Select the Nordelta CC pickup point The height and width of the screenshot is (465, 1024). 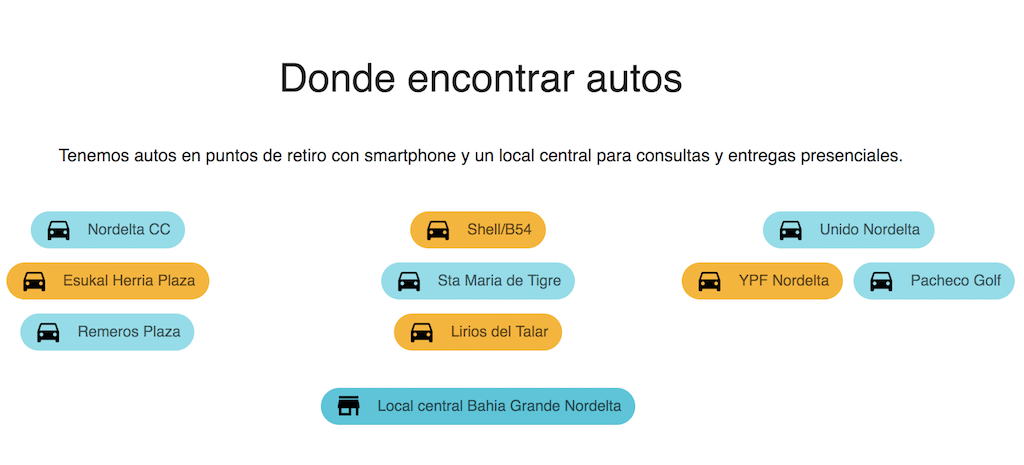tap(108, 230)
